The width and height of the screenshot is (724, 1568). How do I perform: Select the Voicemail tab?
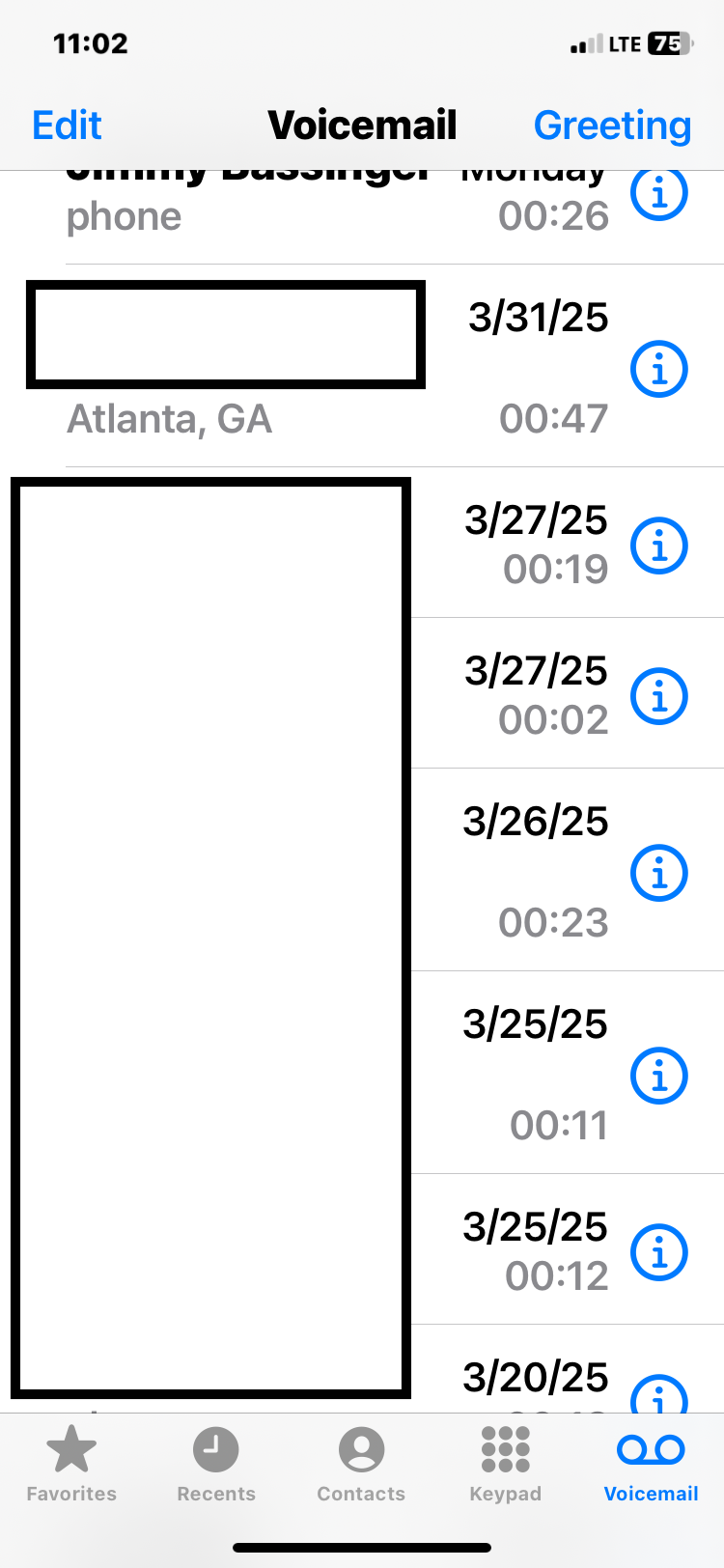651,1465
